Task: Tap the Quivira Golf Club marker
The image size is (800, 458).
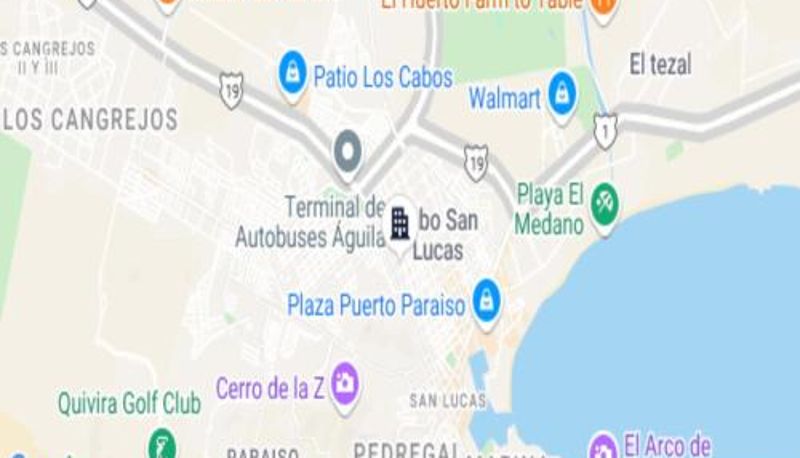Action: click(x=162, y=443)
